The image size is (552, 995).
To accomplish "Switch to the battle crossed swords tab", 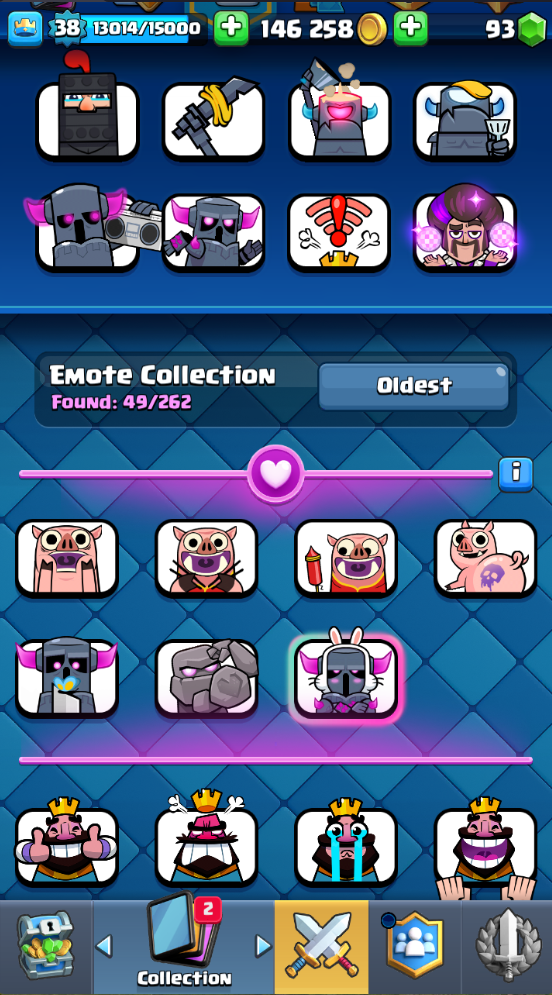I will click(322, 945).
